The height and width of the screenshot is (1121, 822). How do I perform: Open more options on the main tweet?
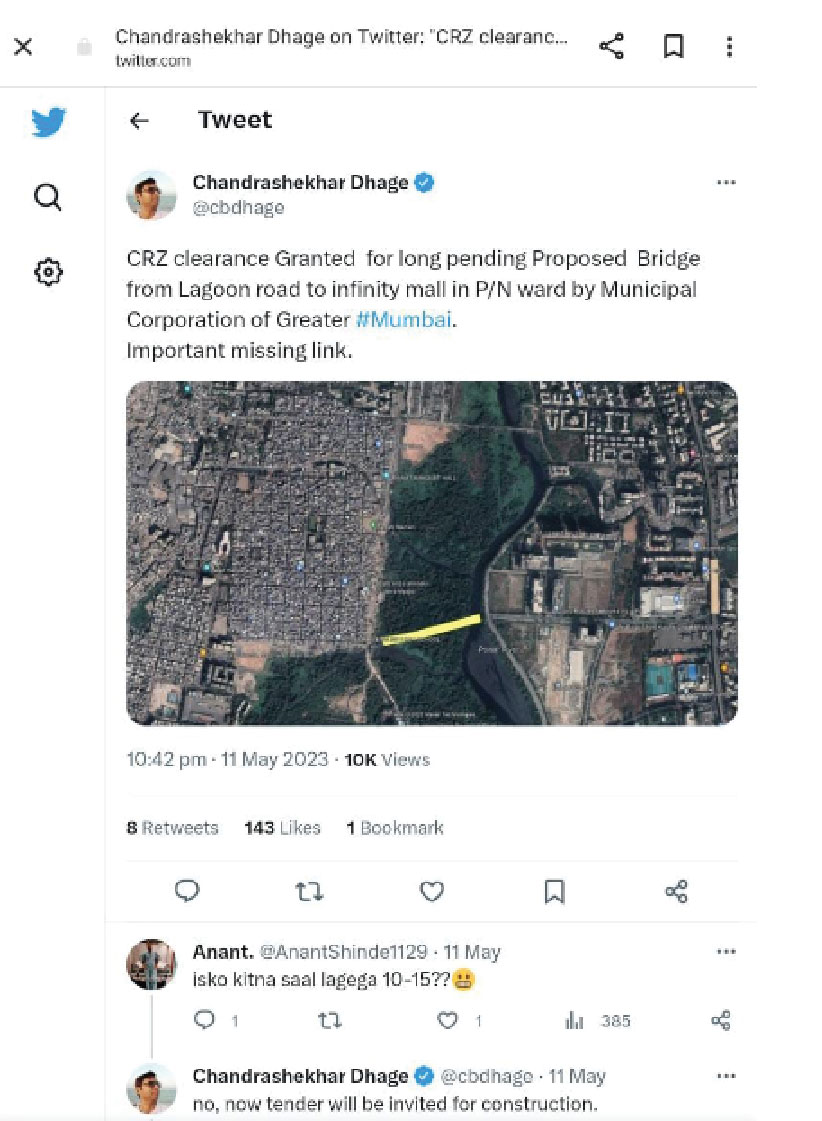(x=727, y=183)
